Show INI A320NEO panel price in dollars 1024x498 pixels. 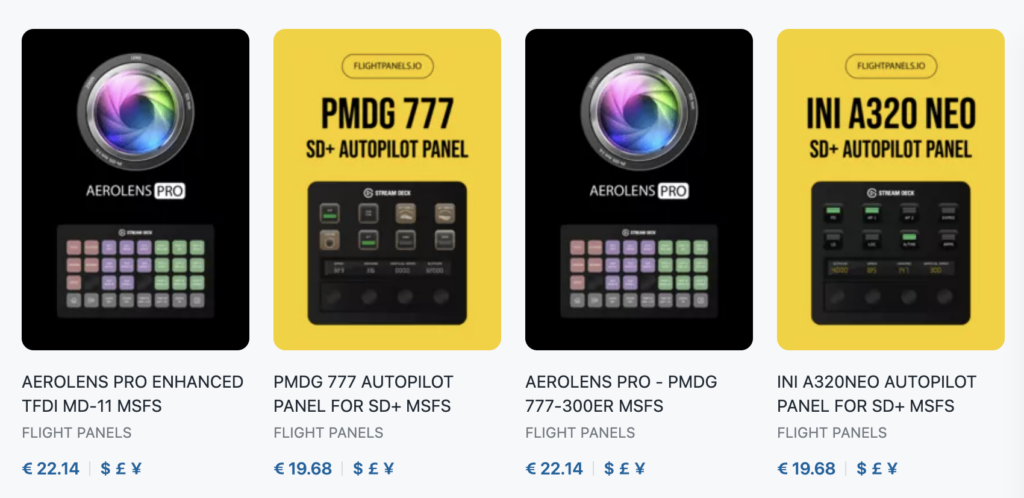pos(861,468)
